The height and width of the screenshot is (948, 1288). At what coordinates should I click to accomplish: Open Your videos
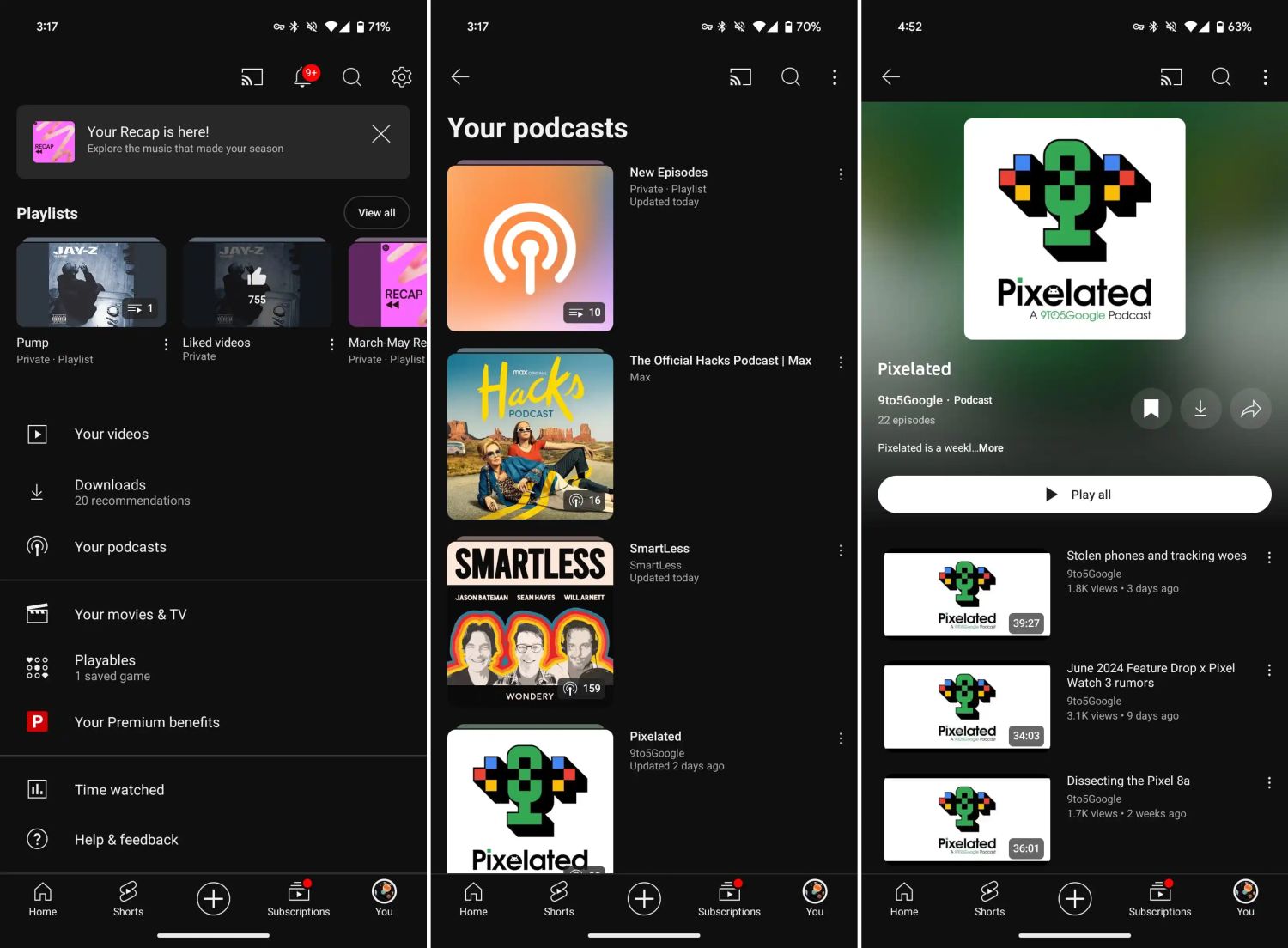tap(112, 434)
